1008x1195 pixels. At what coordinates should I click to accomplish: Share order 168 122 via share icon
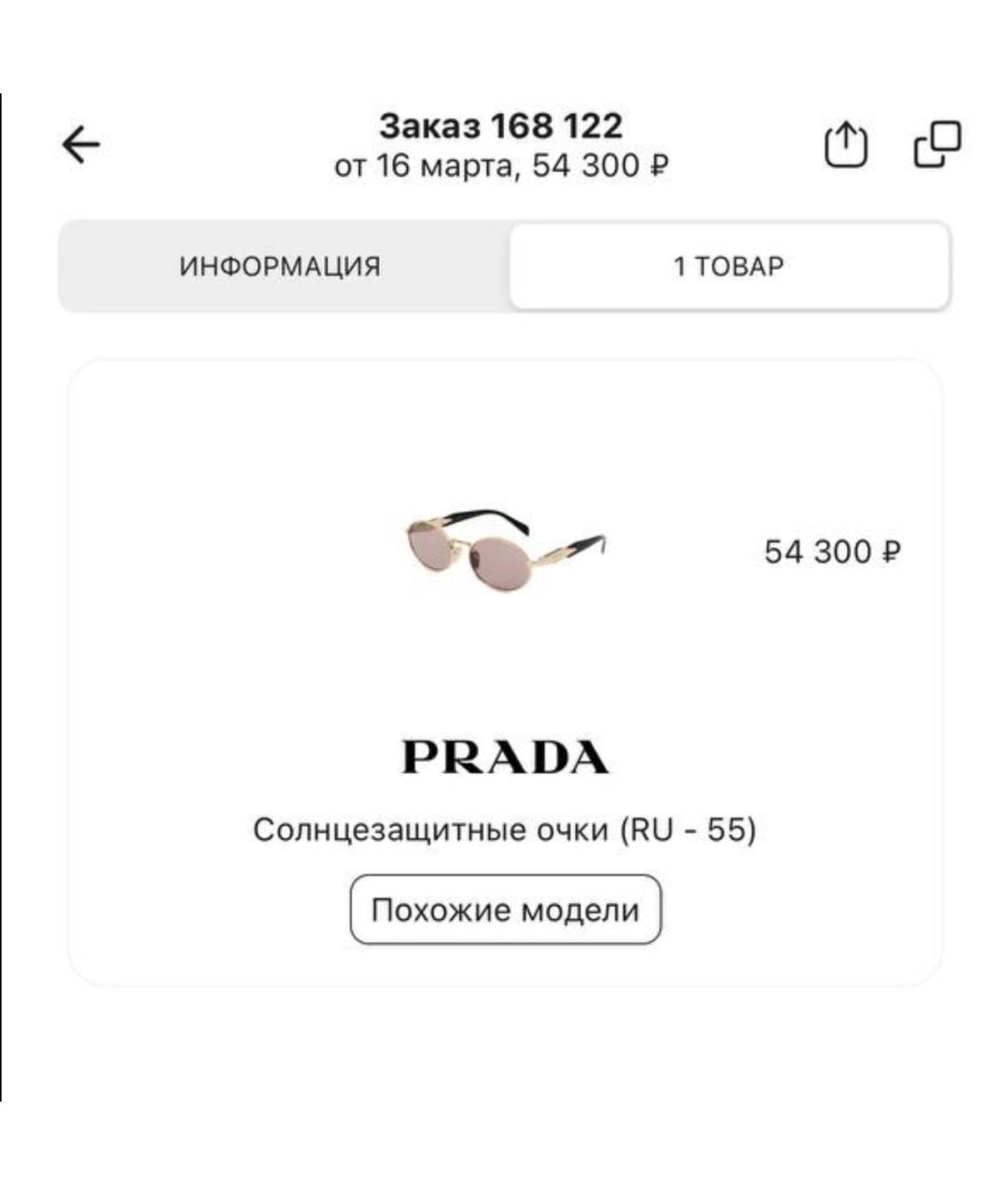pos(845,145)
